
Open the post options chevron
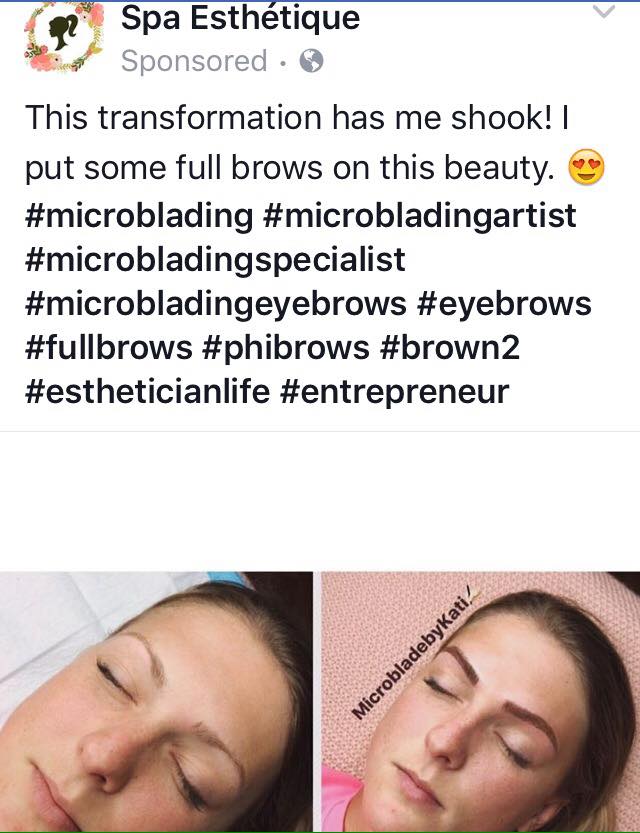coord(604,11)
